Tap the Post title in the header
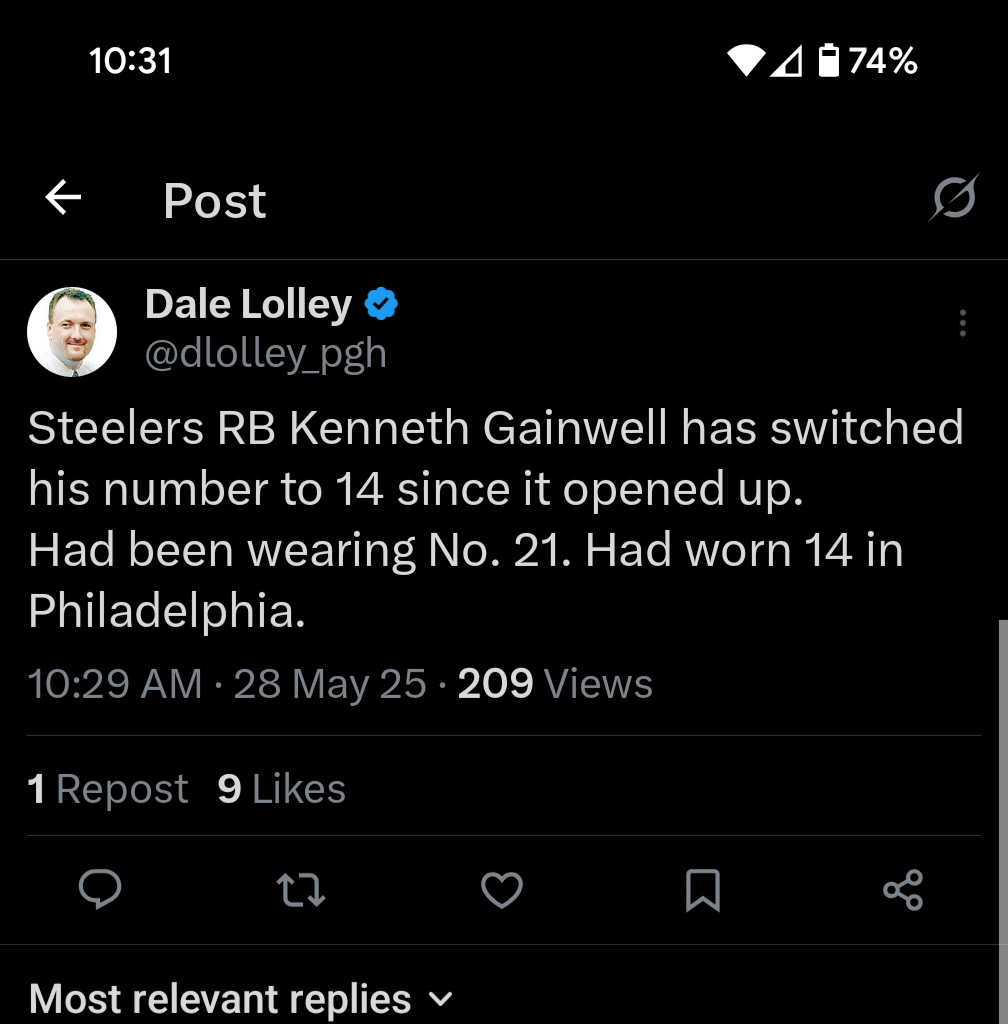The image size is (1008, 1024). tap(214, 200)
